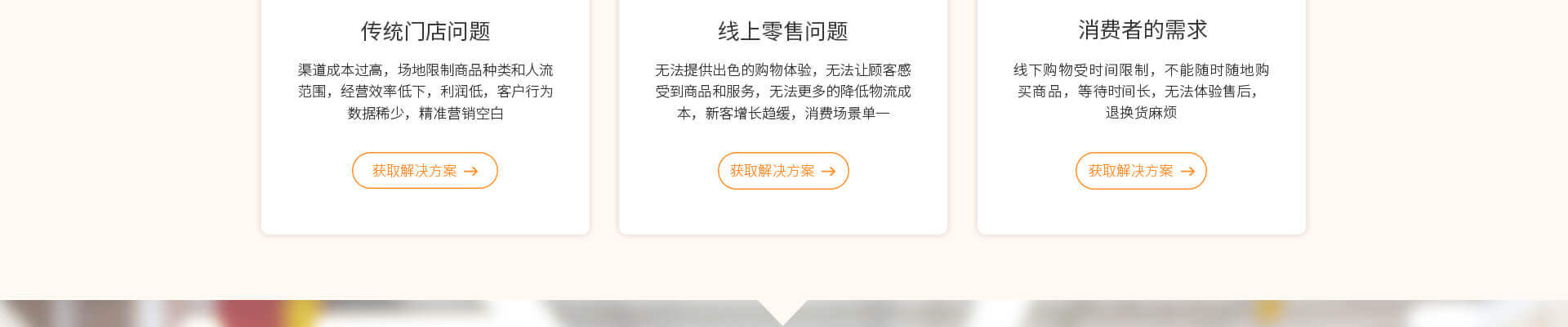1568x327 pixels.
Task: Get solution for 传统门店问题
Action: point(425,171)
